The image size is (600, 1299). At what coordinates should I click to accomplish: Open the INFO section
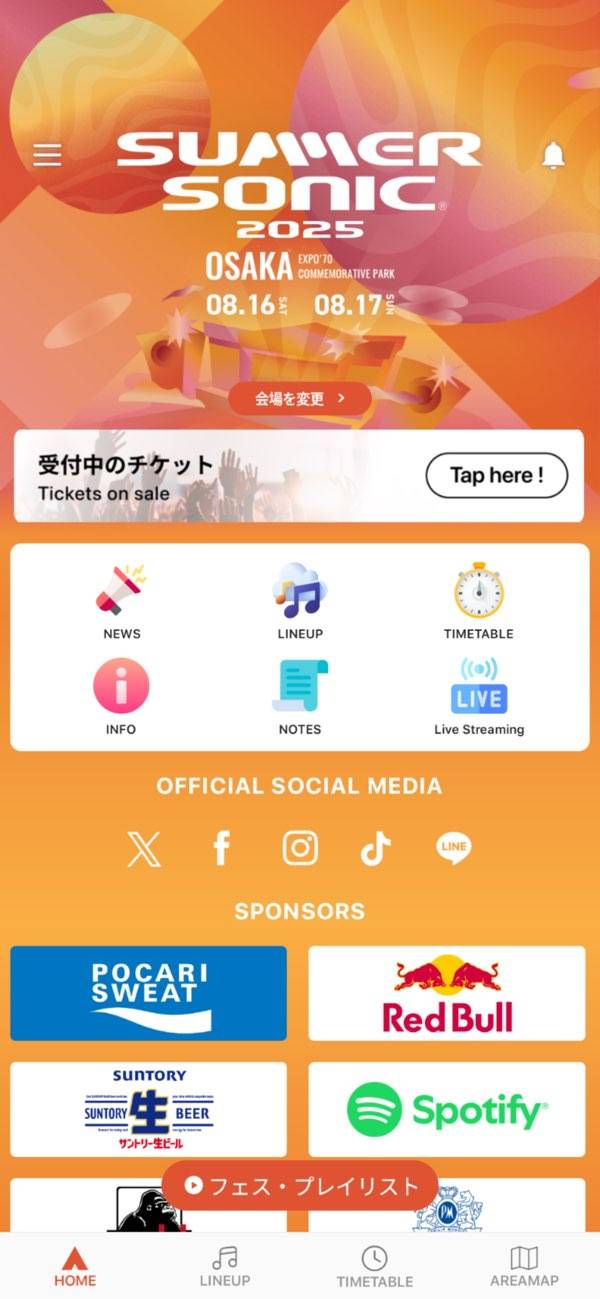pos(121,697)
